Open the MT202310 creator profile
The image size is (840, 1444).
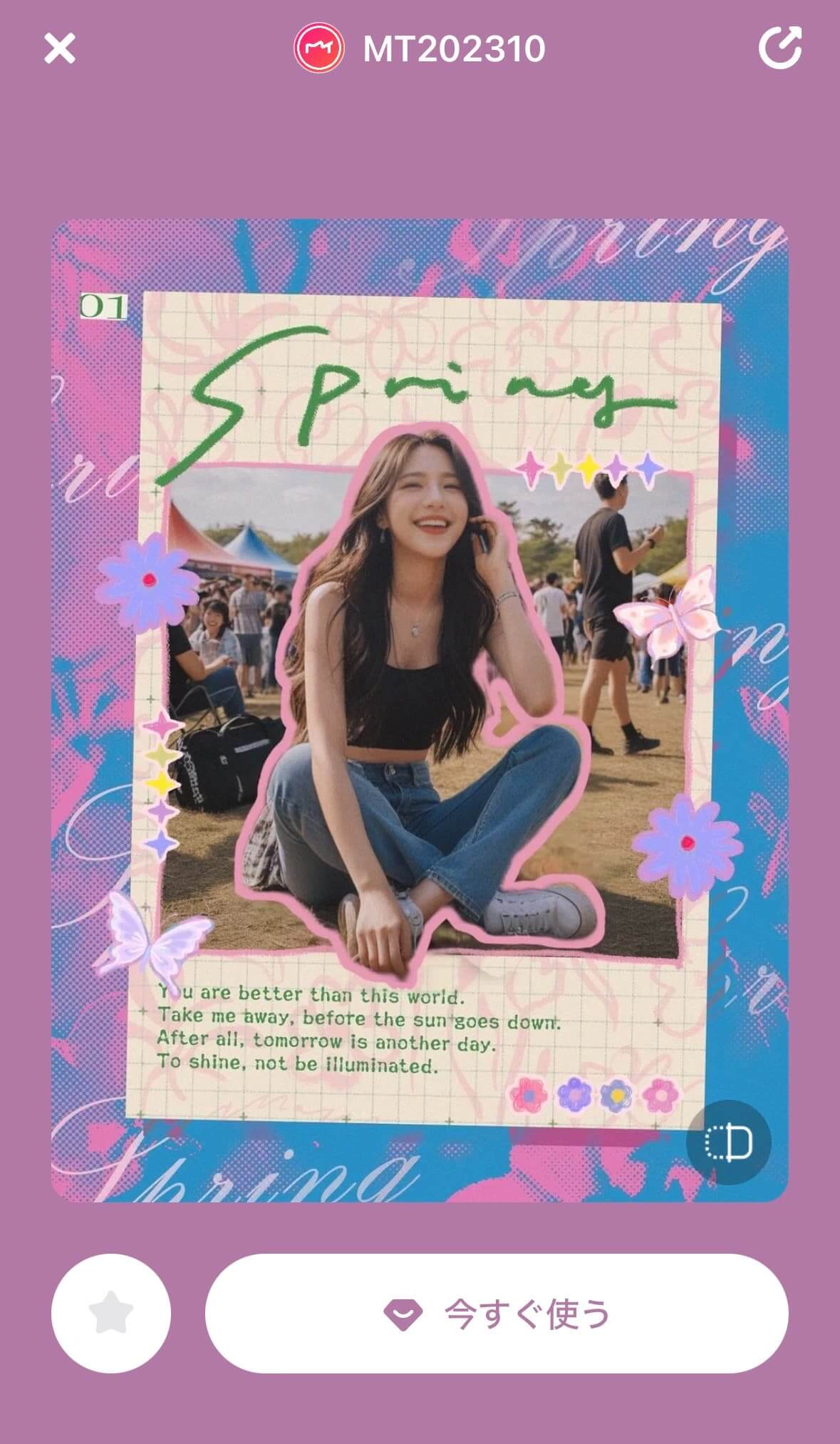click(420, 48)
